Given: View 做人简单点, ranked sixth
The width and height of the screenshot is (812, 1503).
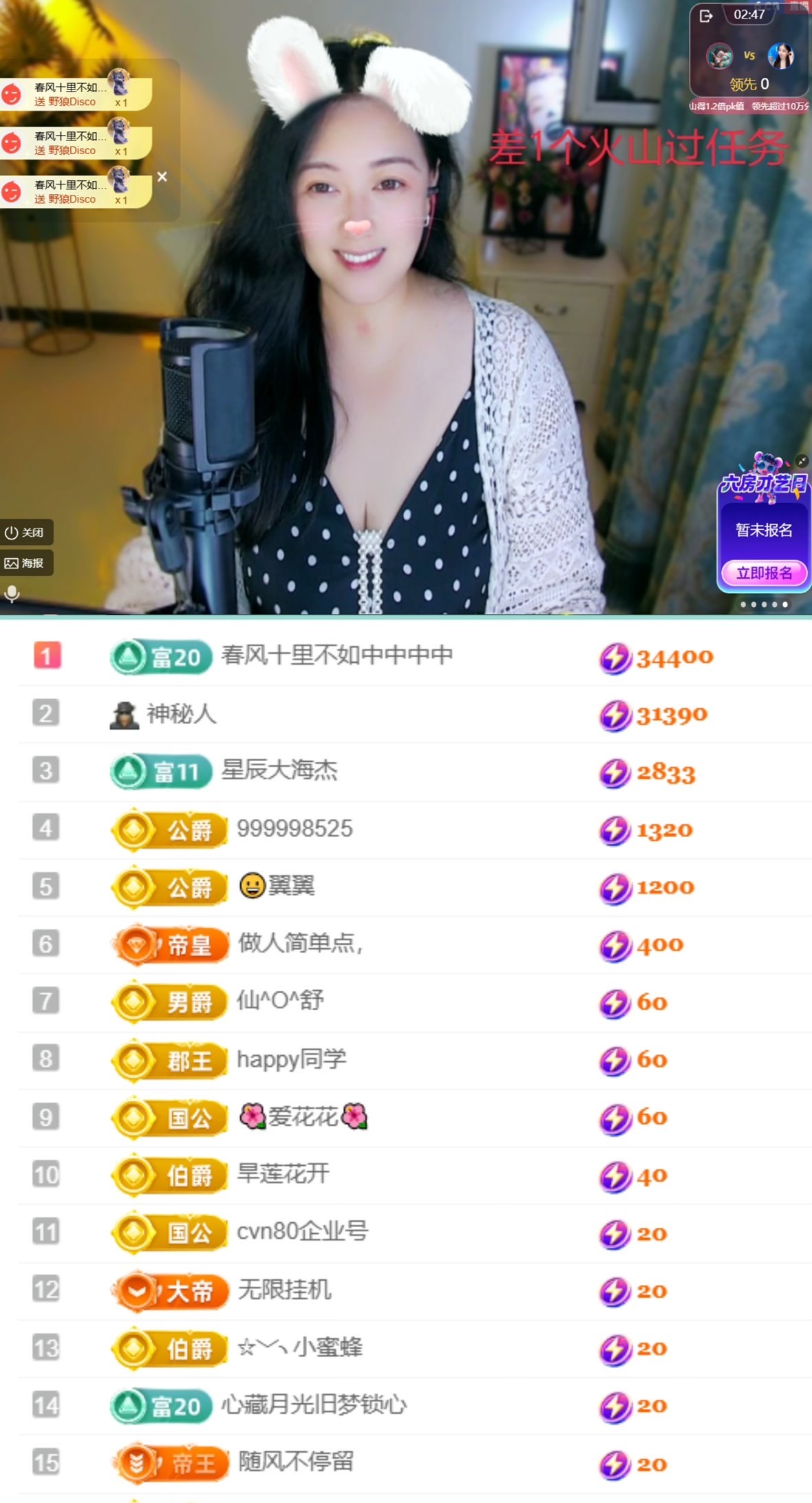Looking at the screenshot, I should (299, 944).
